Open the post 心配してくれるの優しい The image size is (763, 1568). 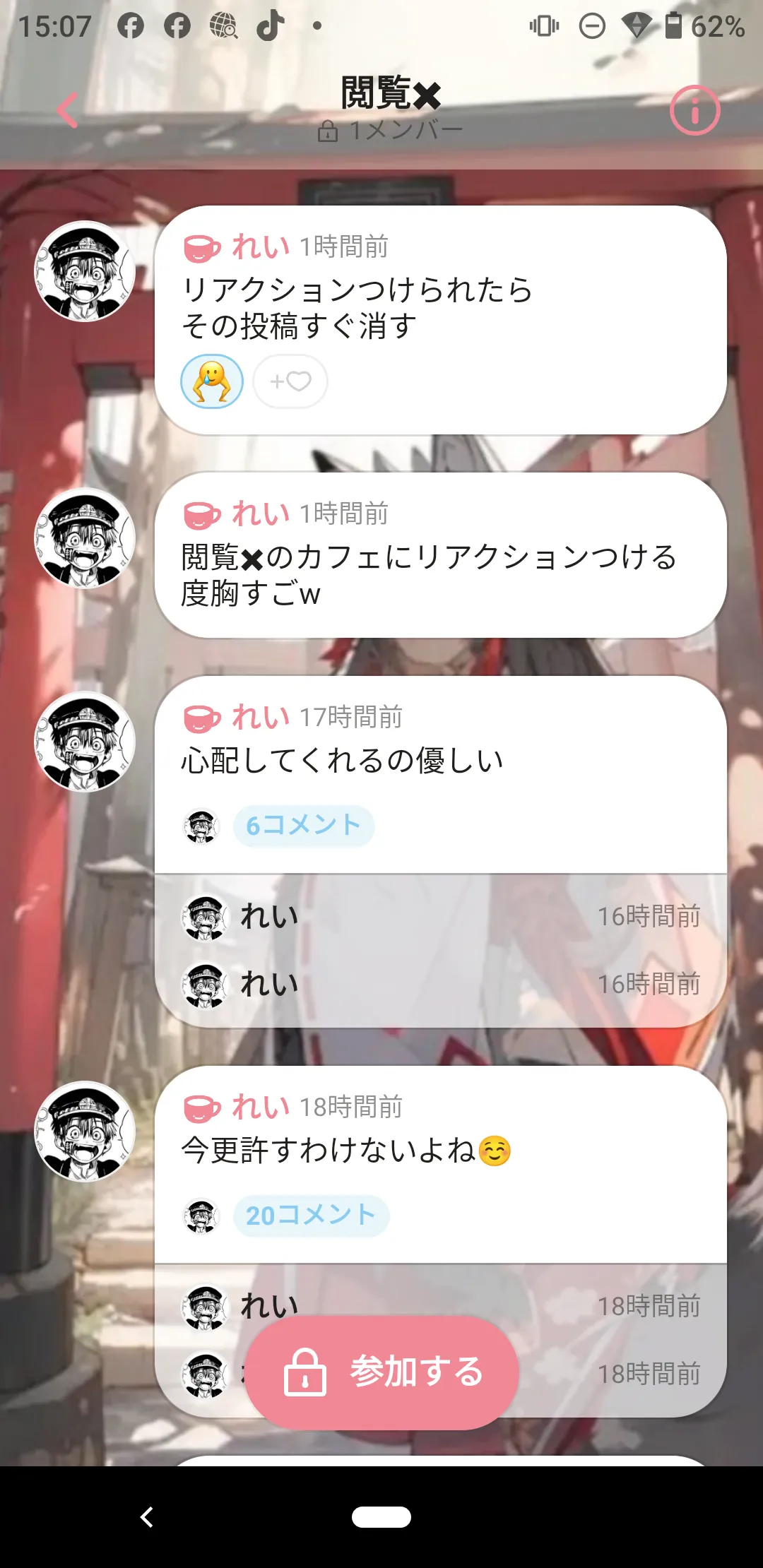click(x=343, y=760)
